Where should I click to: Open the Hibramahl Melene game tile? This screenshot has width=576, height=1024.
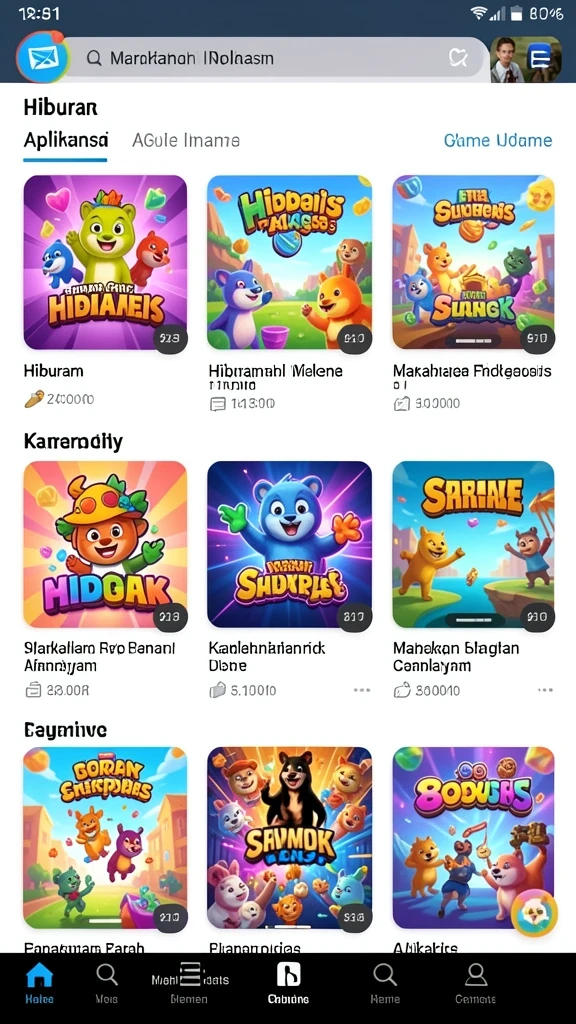tap(289, 263)
